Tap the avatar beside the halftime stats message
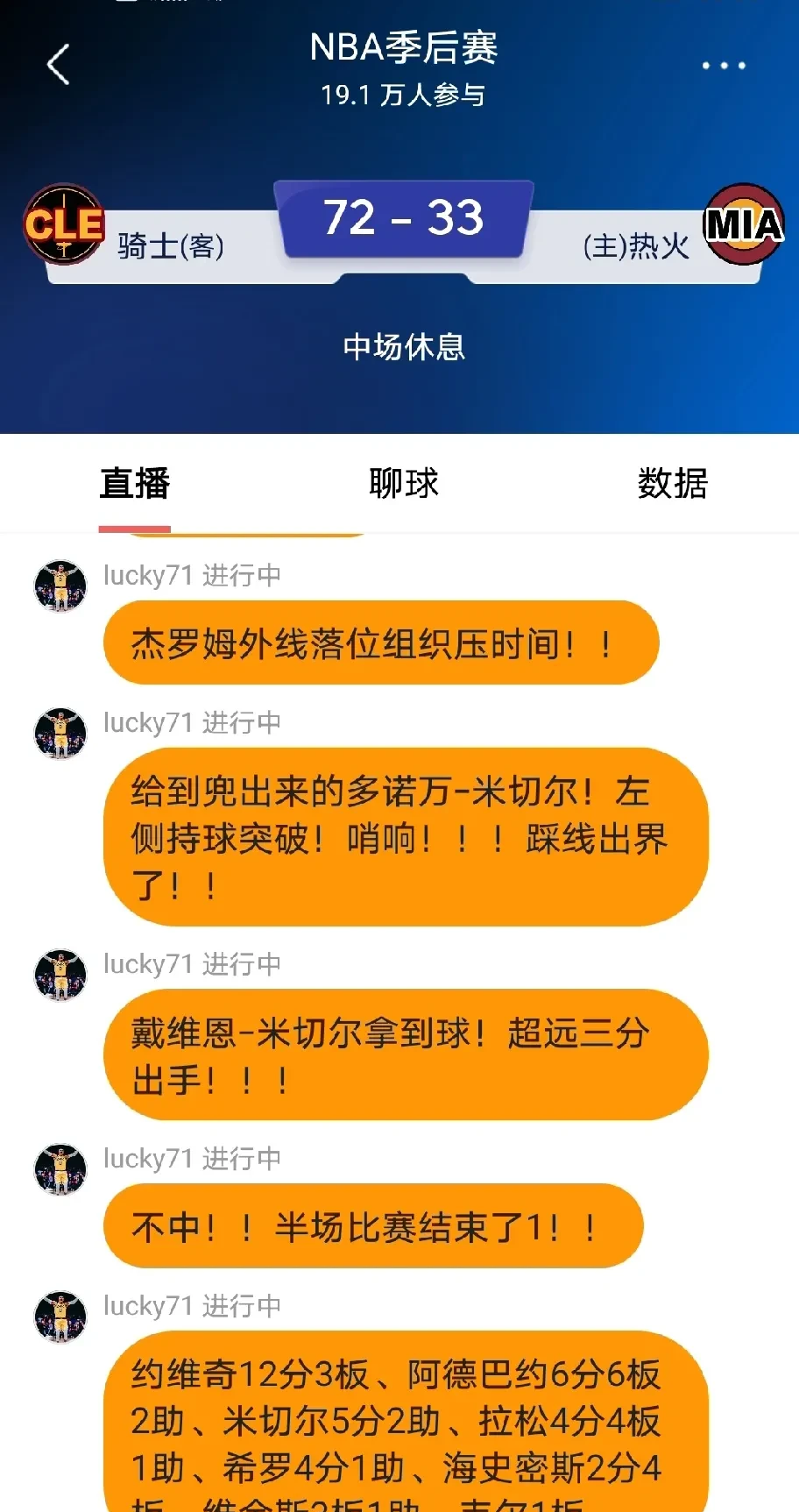 [59, 1317]
